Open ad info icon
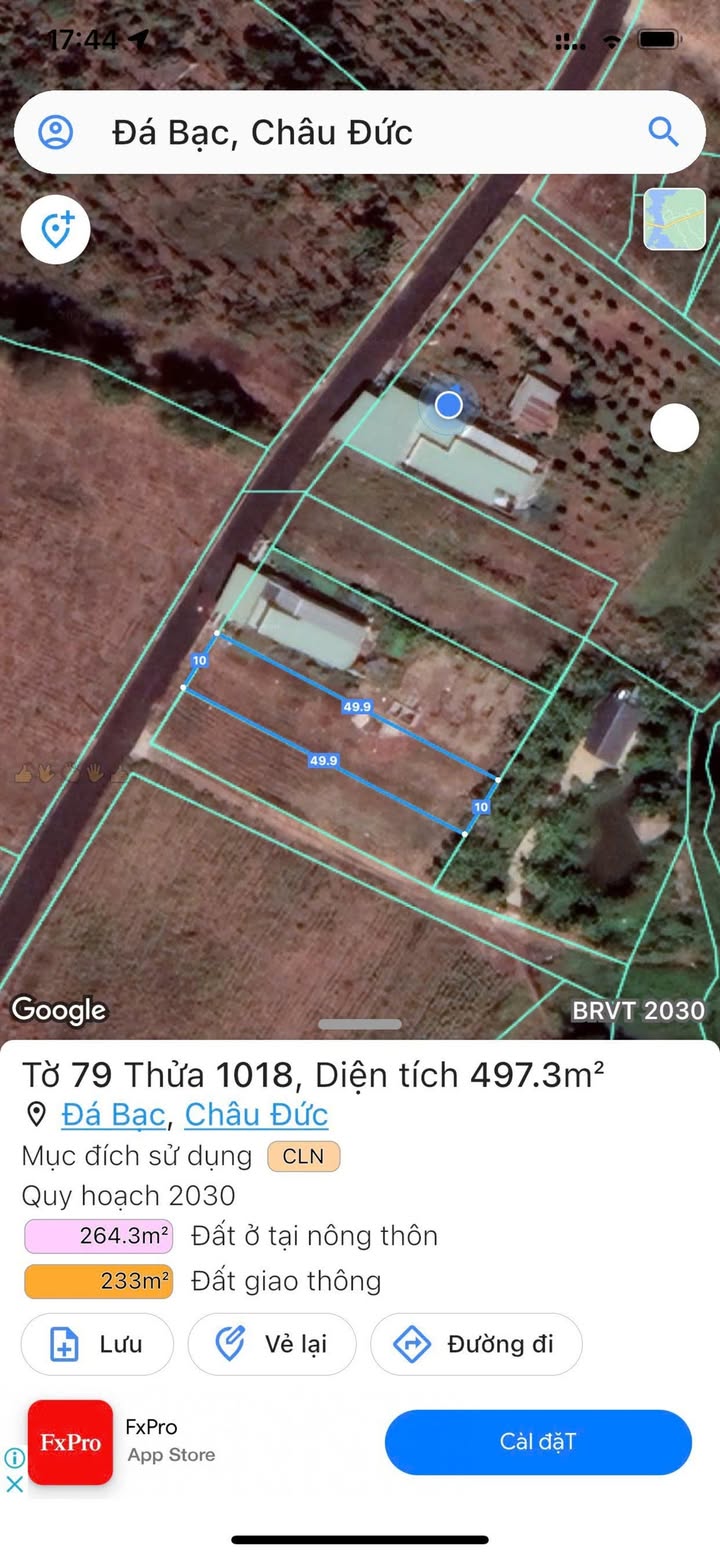 point(14,1457)
